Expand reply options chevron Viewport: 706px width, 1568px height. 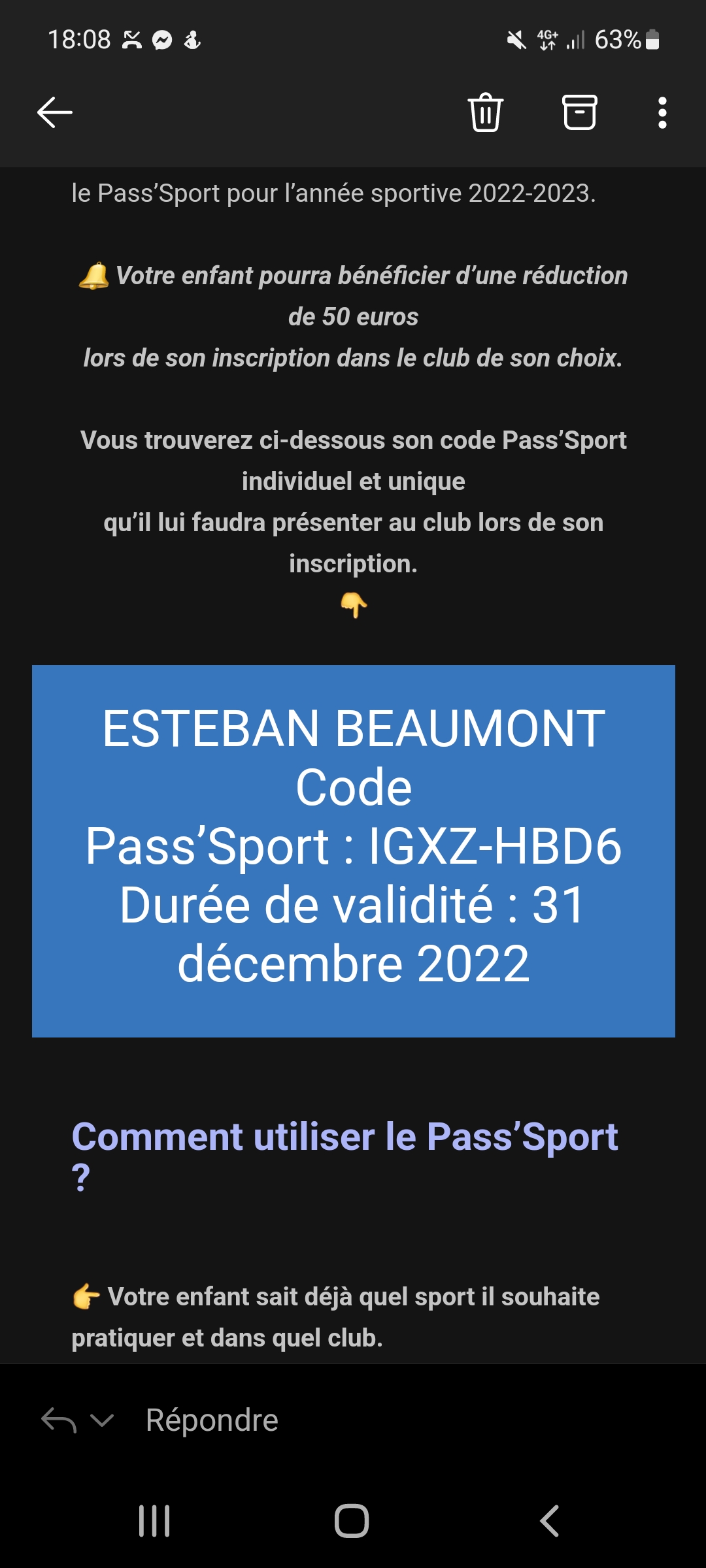[x=102, y=1420]
